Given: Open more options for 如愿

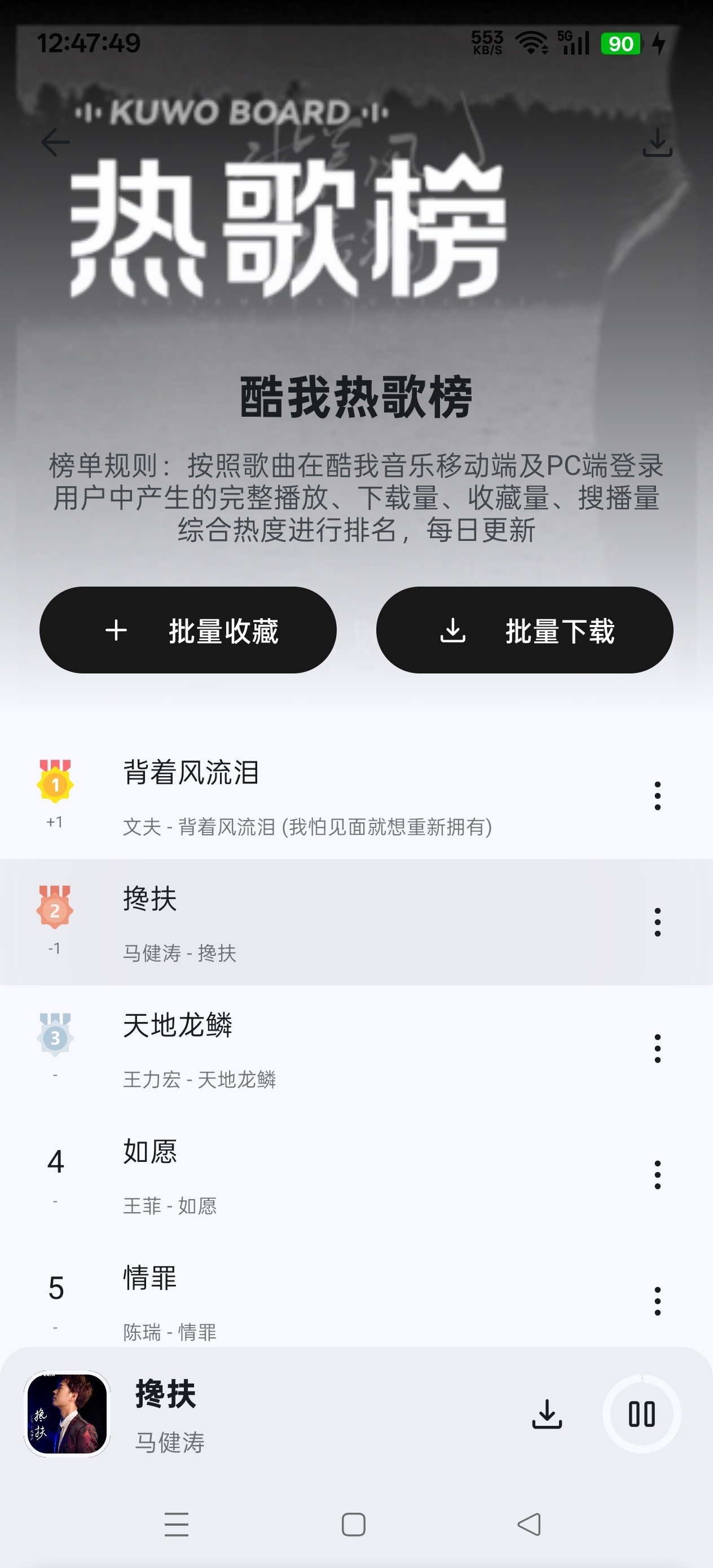Looking at the screenshot, I should tap(658, 1175).
